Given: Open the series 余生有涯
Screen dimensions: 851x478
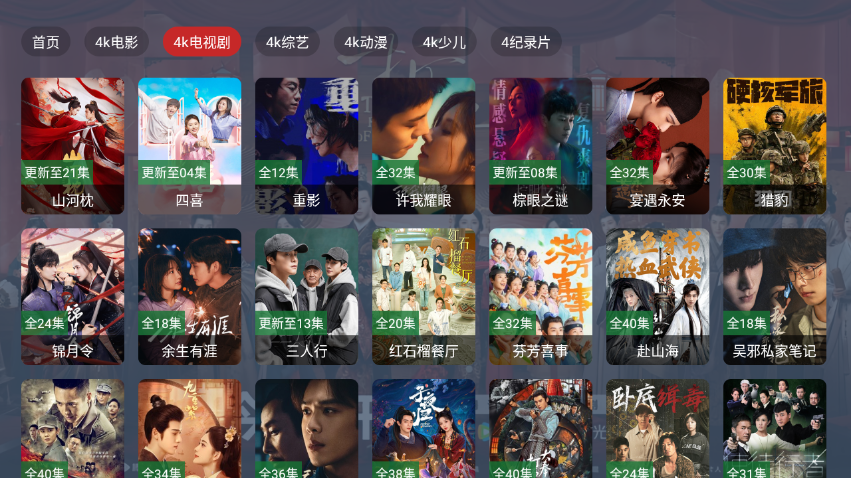Looking at the screenshot, I should pos(189,296).
